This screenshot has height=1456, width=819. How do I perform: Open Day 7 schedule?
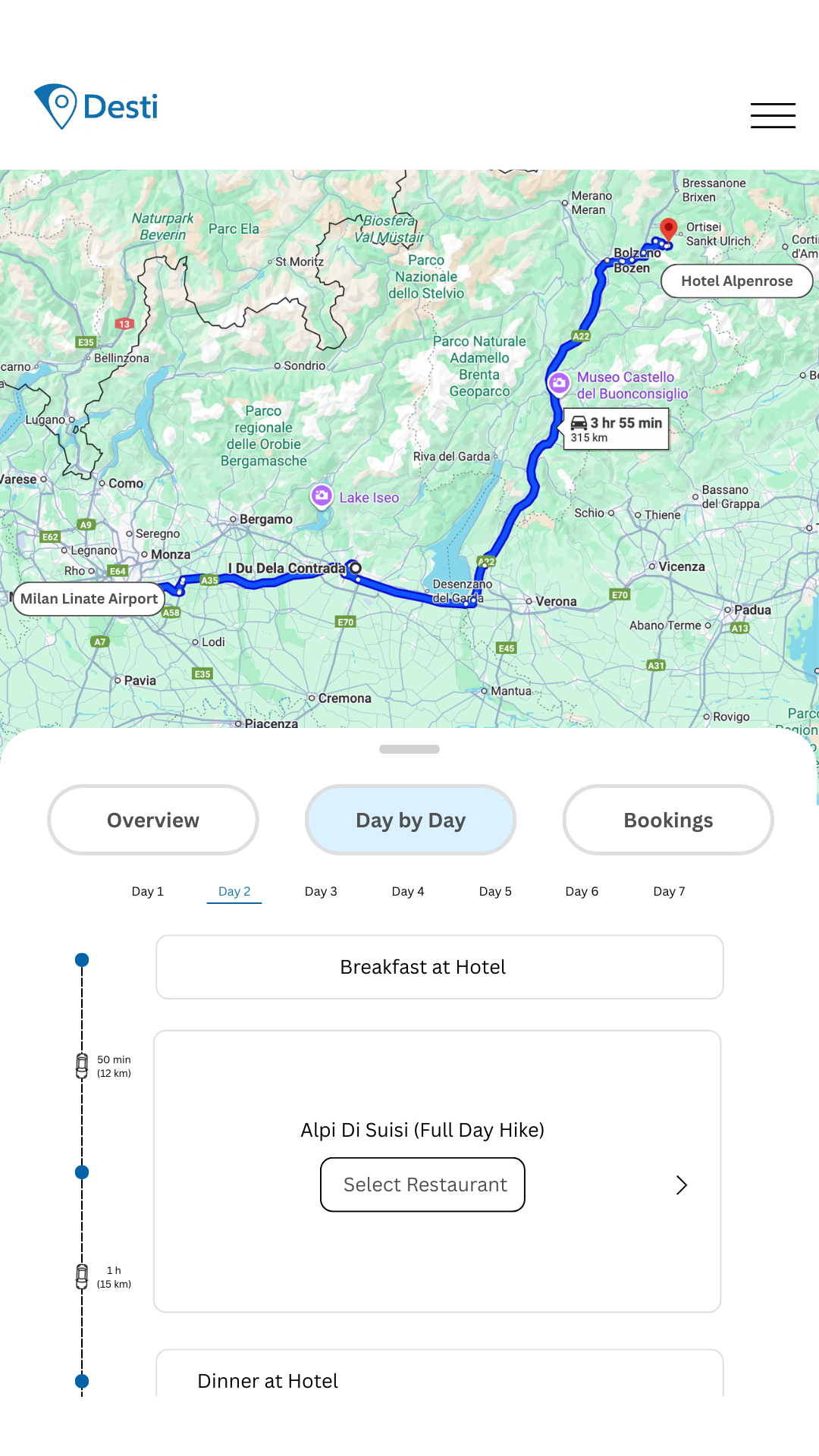[x=669, y=891]
